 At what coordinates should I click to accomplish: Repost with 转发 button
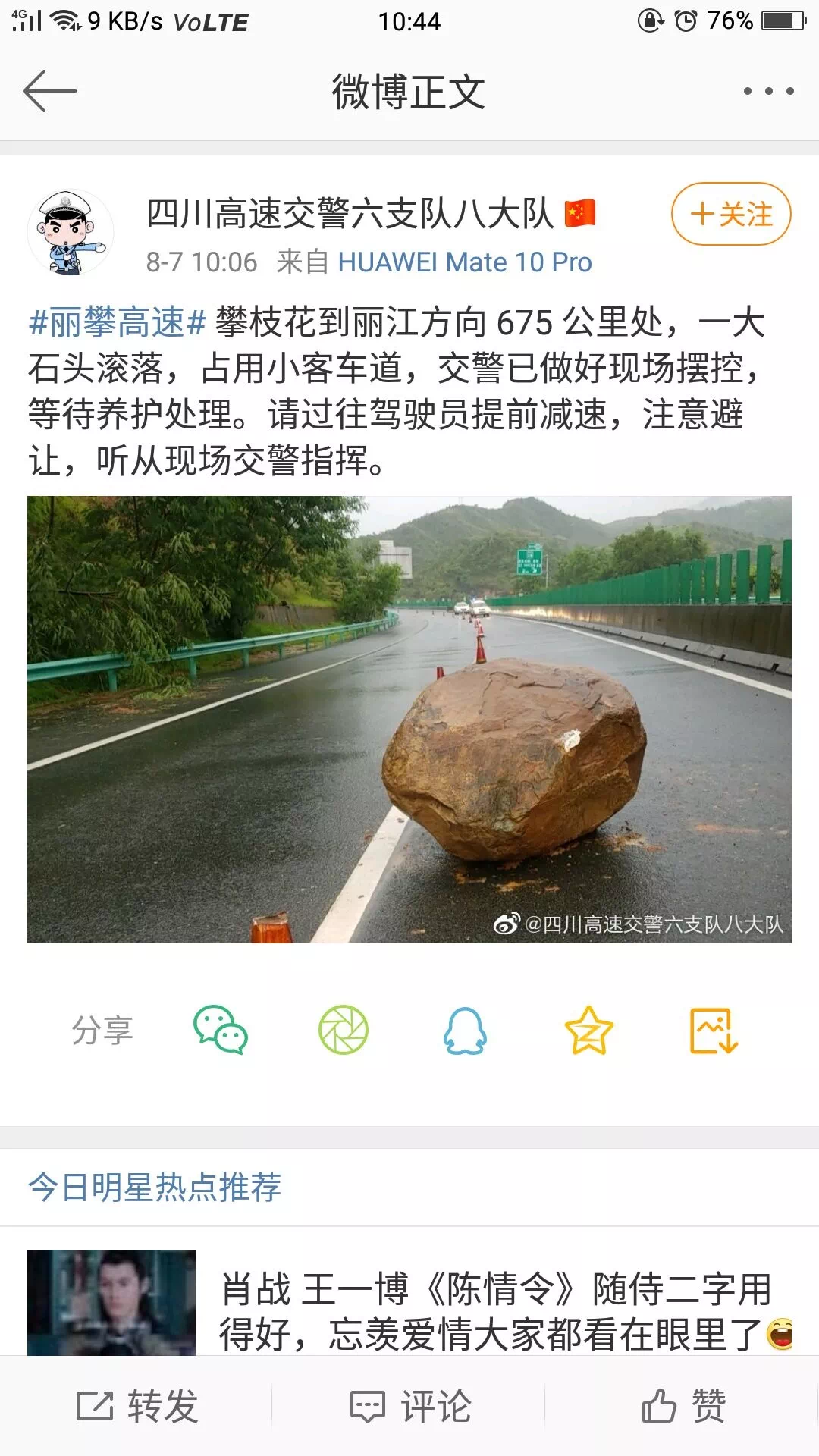pos(137,1406)
